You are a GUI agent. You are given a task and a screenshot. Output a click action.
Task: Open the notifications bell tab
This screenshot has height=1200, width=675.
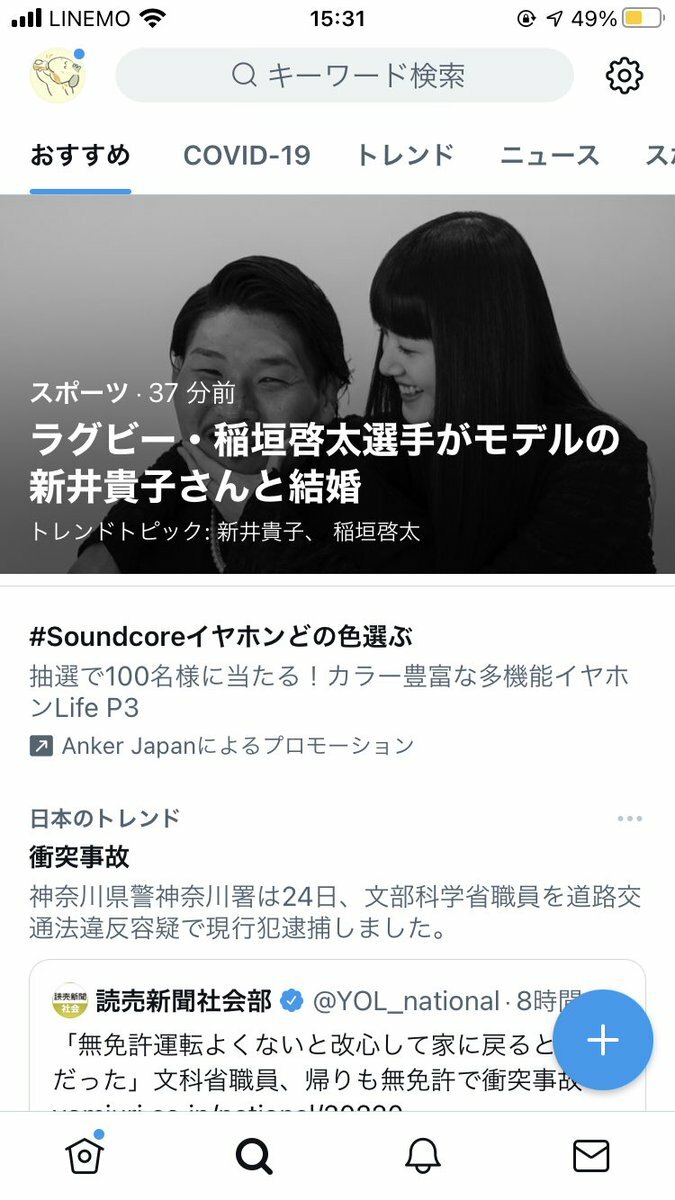[x=423, y=1157]
